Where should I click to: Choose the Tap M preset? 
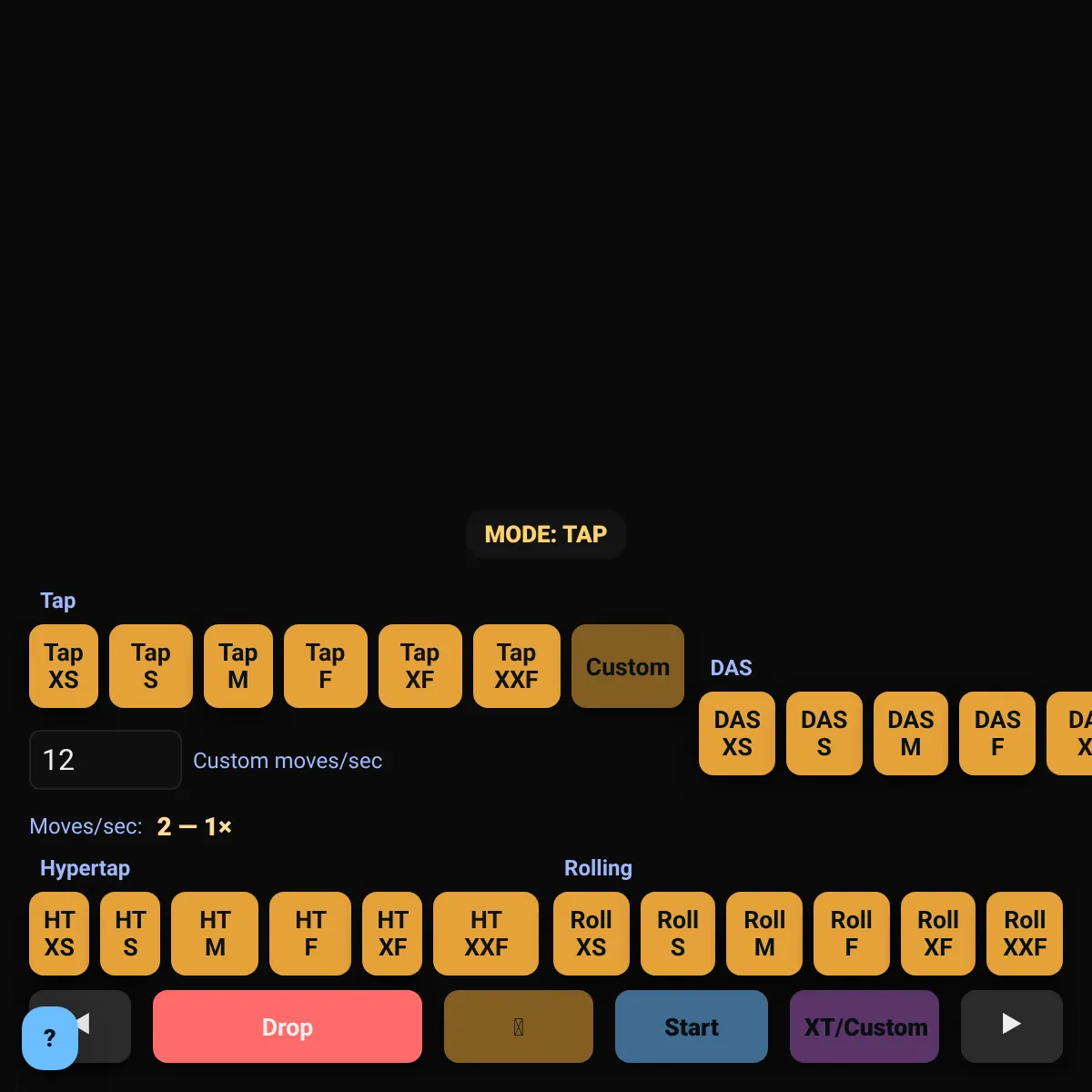[x=238, y=666]
